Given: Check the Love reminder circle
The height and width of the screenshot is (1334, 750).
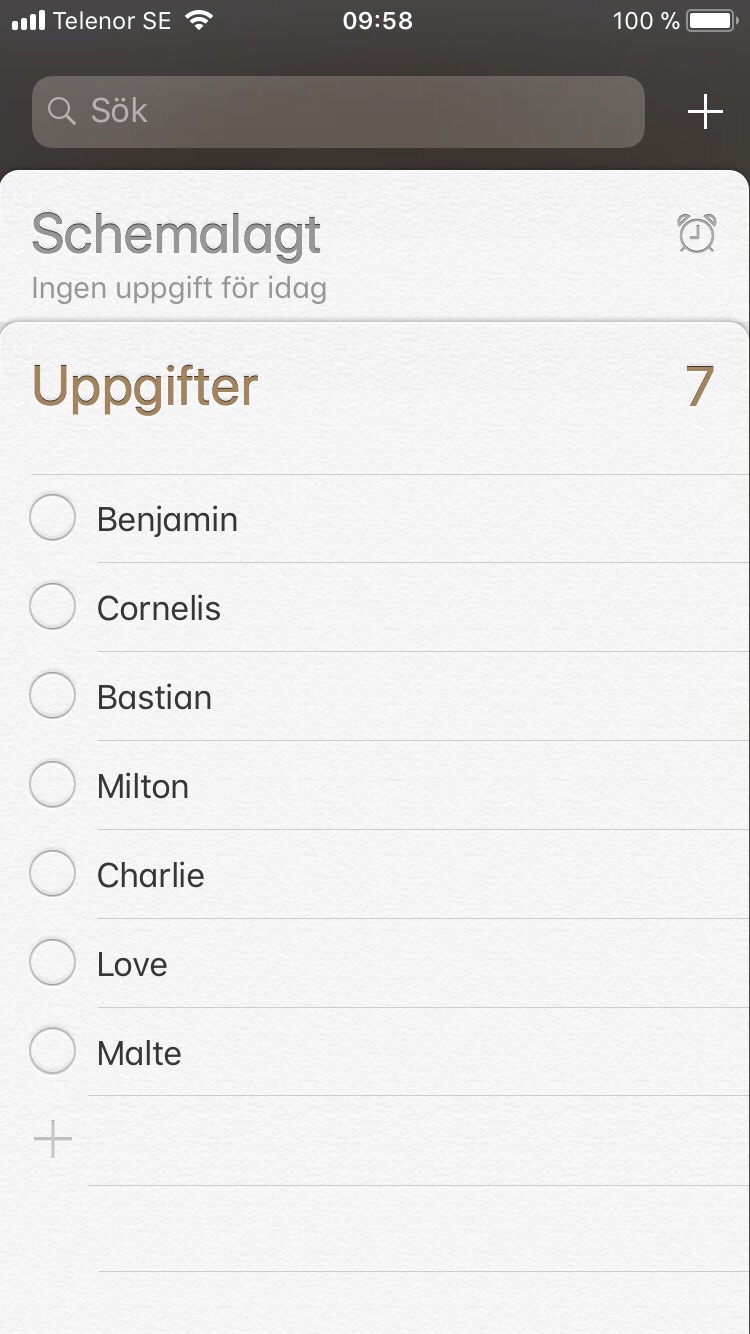Looking at the screenshot, I should point(52,963).
